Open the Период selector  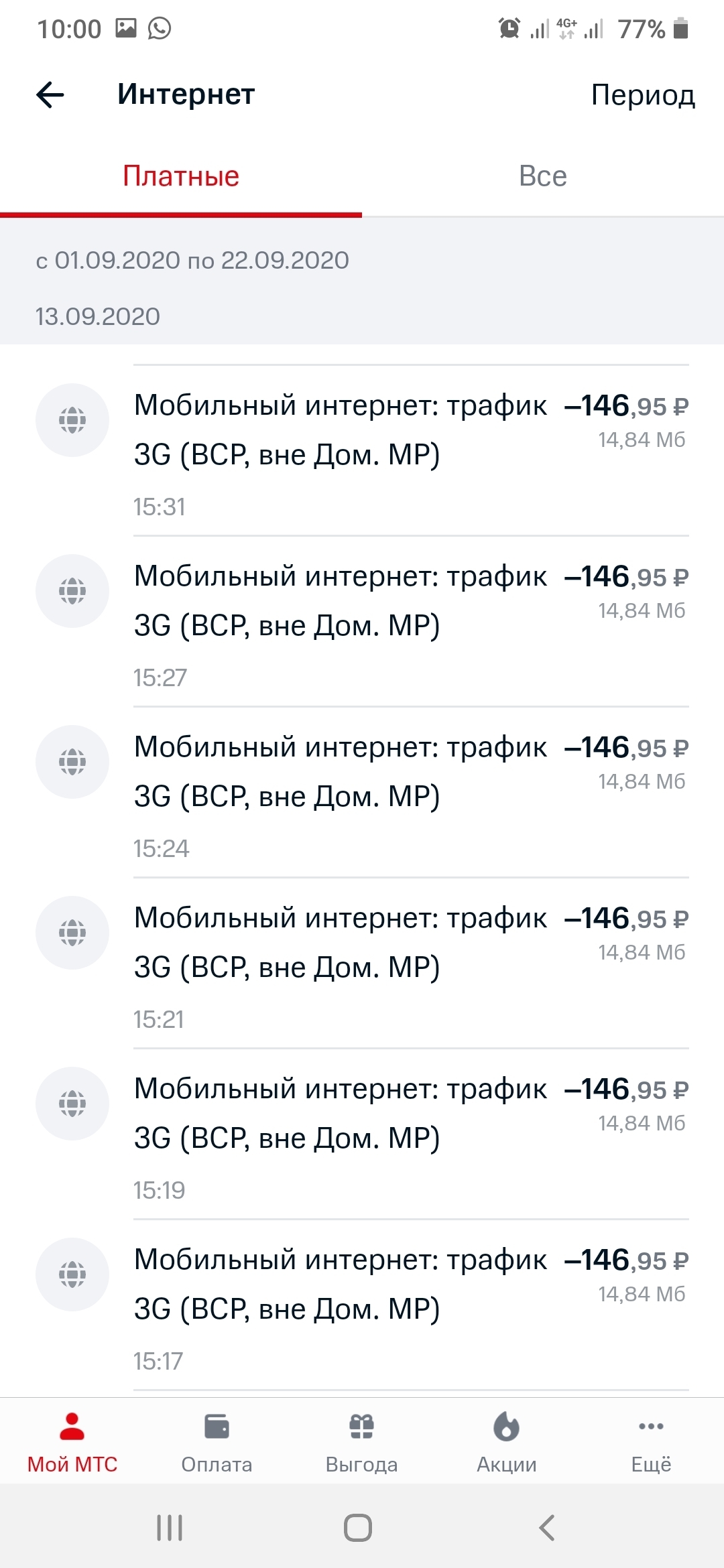pyautogui.click(x=642, y=95)
